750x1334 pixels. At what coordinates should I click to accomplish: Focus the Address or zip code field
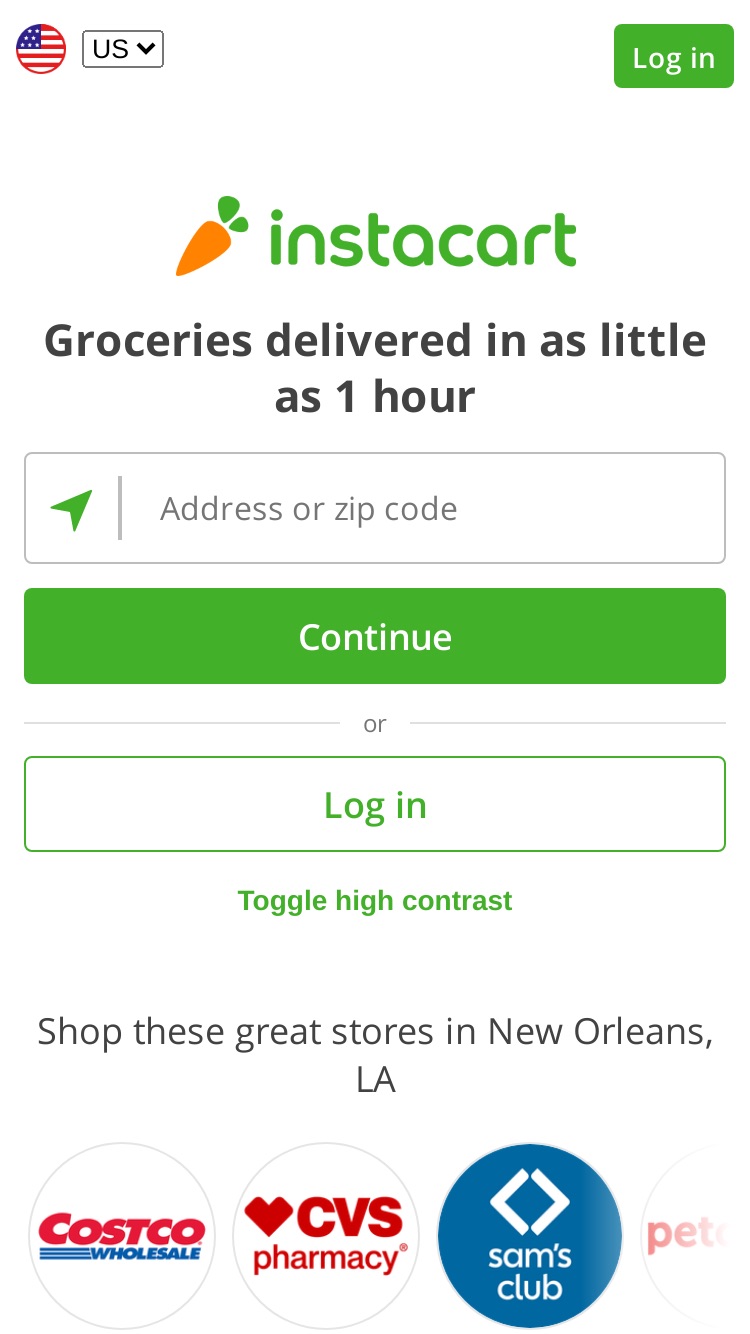pos(375,508)
